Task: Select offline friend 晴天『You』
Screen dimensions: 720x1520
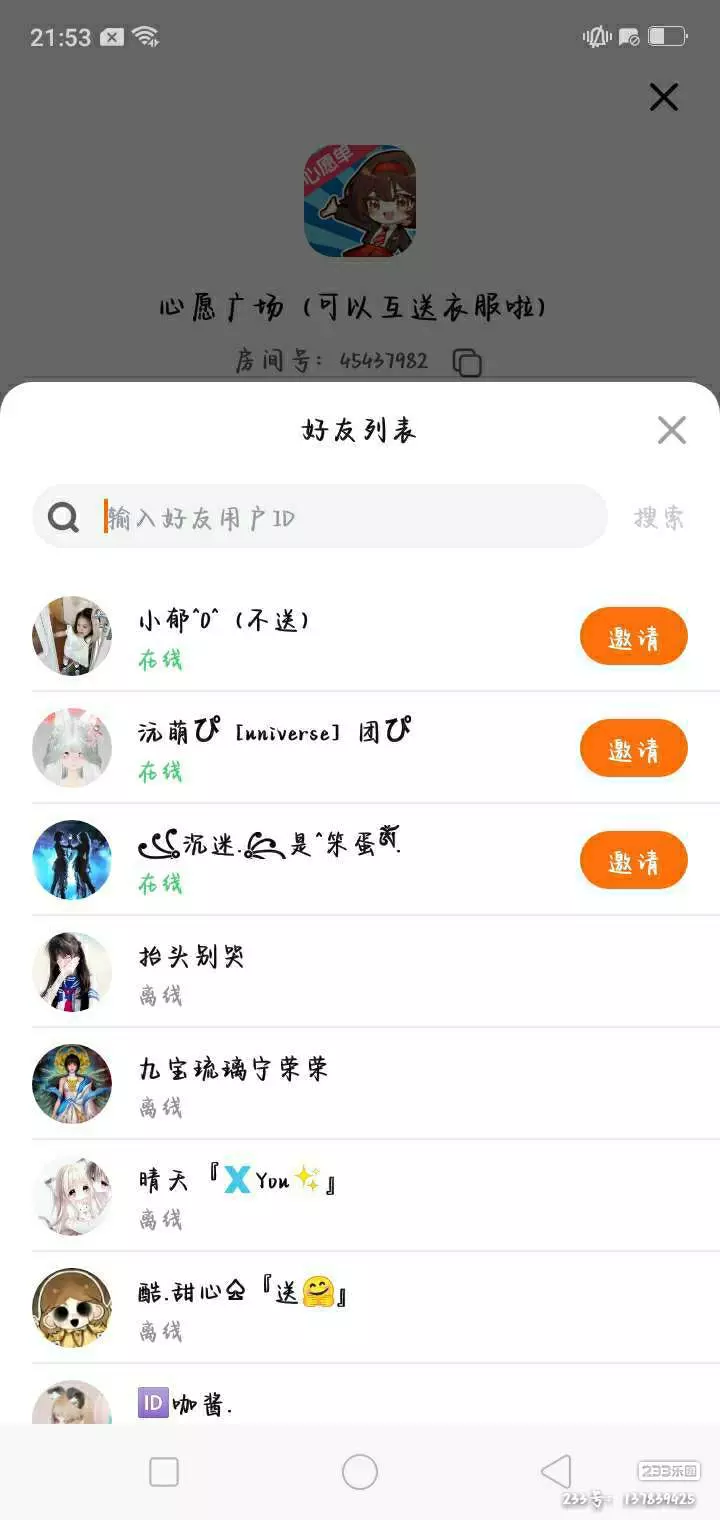Action: tap(360, 1196)
